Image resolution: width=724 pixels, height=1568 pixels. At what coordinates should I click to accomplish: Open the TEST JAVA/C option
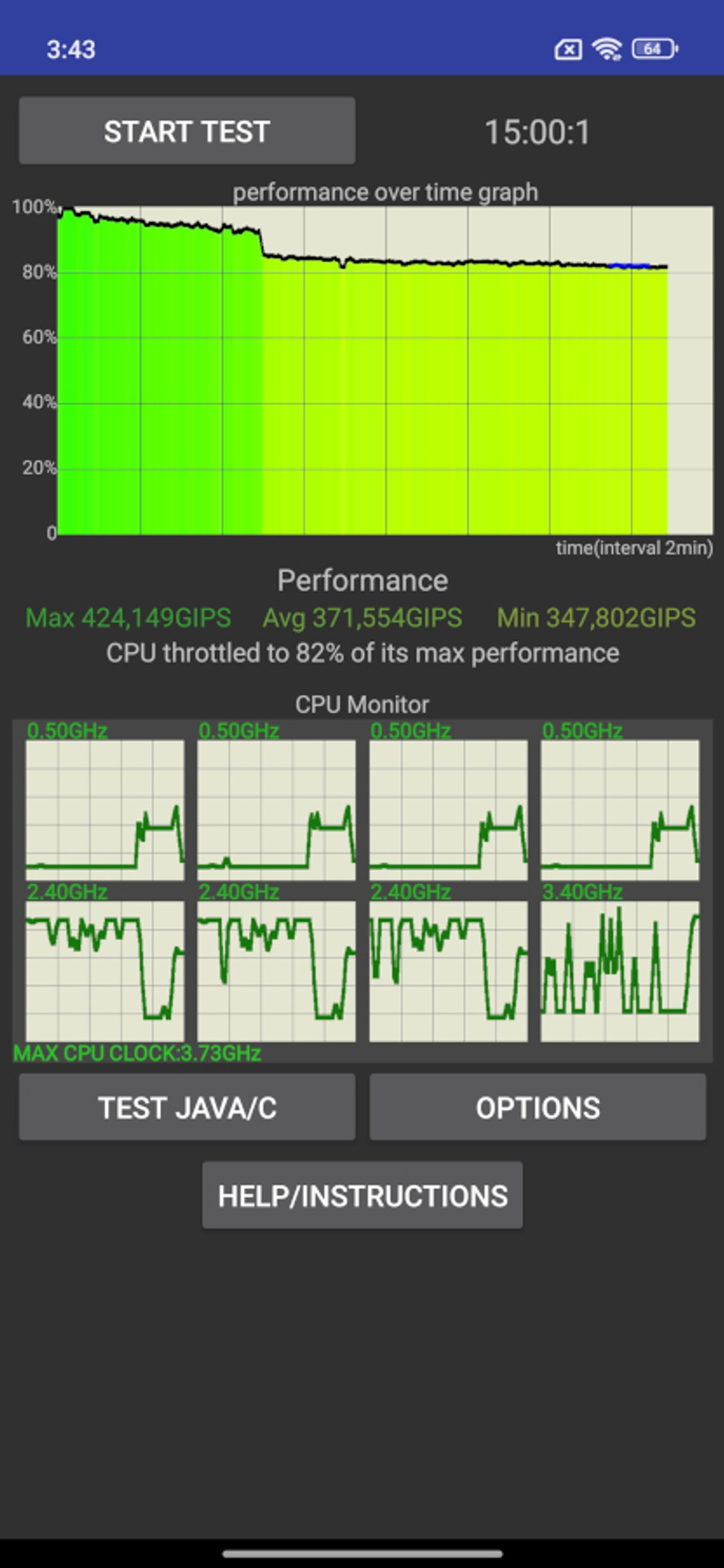(x=187, y=1107)
